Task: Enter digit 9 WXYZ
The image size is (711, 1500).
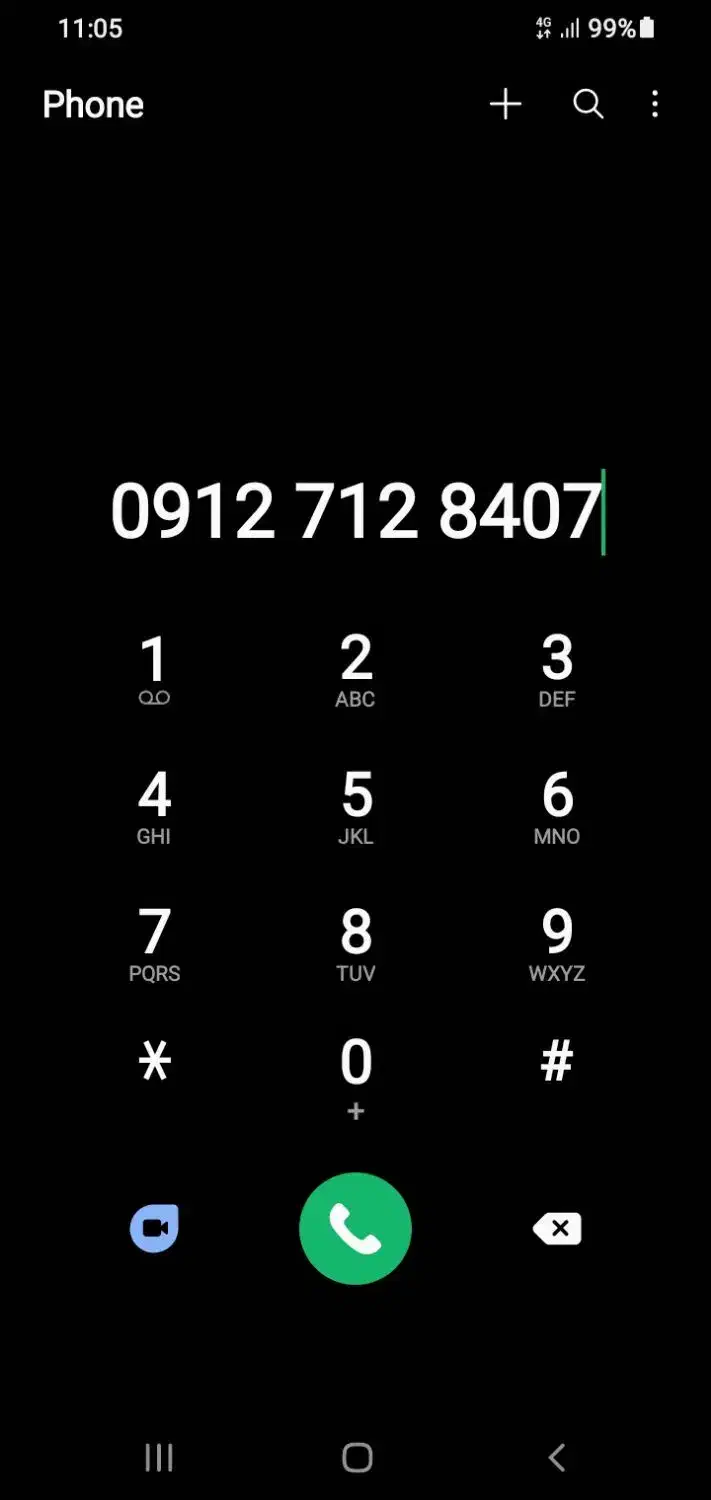Action: pyautogui.click(x=557, y=944)
